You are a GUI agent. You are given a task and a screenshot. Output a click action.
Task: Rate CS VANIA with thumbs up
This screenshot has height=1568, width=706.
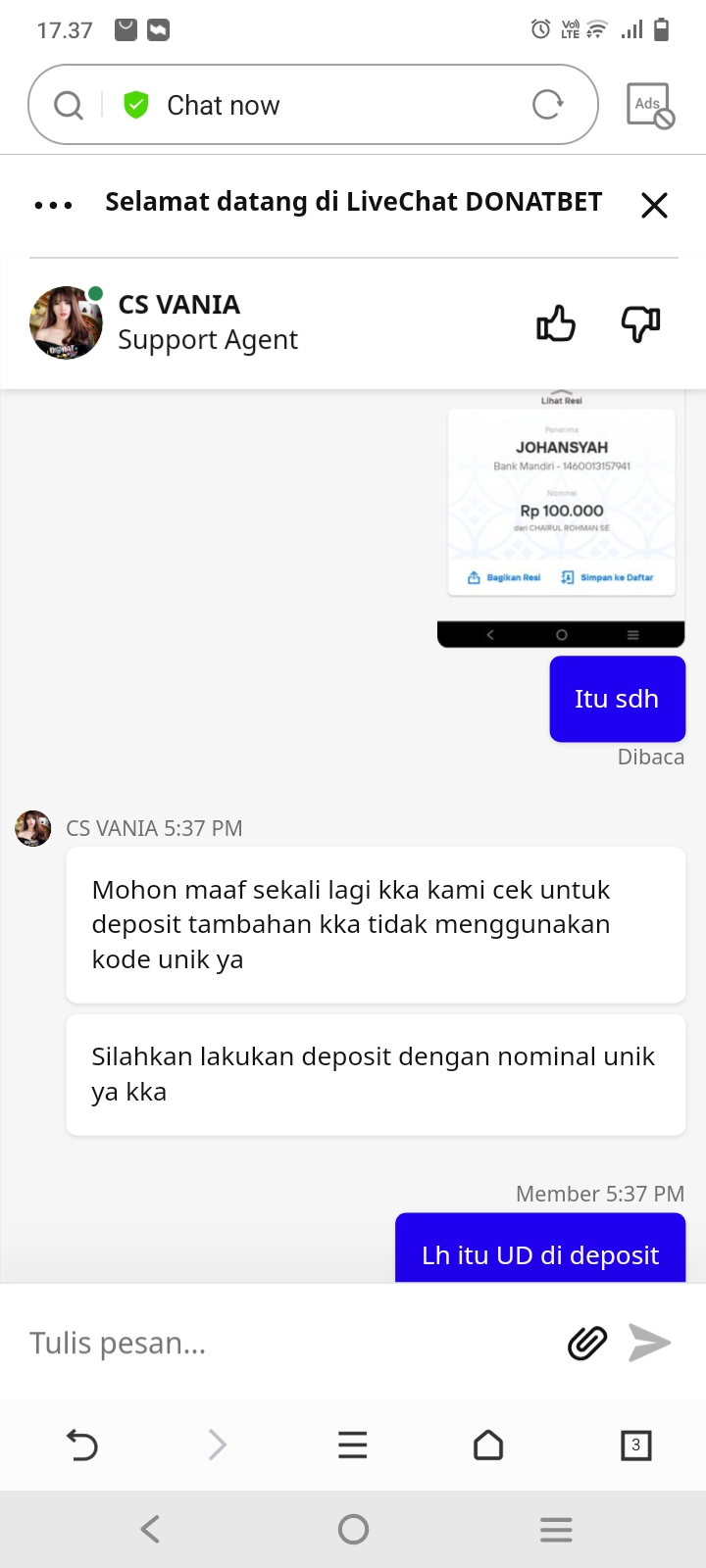point(556,323)
